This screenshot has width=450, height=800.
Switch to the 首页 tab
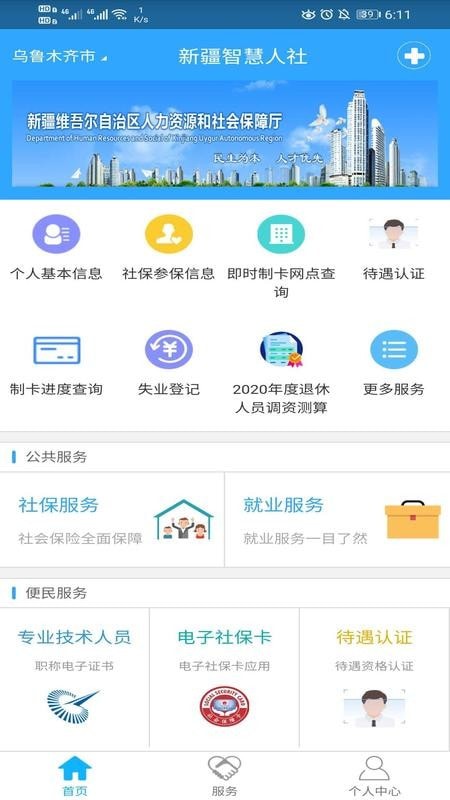click(x=75, y=776)
